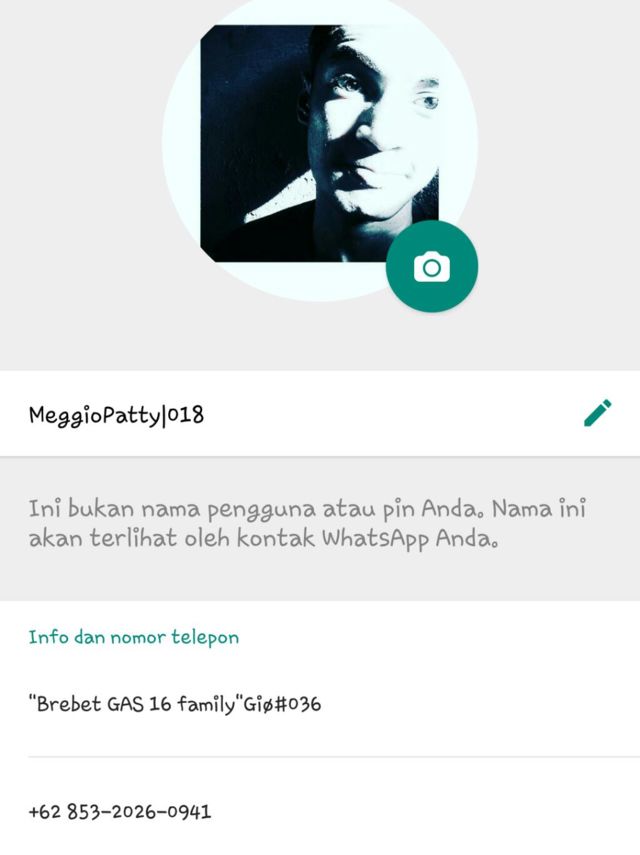Edit the name MeggioPatty|018 with pencil icon
Image resolution: width=640 pixels, height=855 pixels.
click(x=597, y=413)
